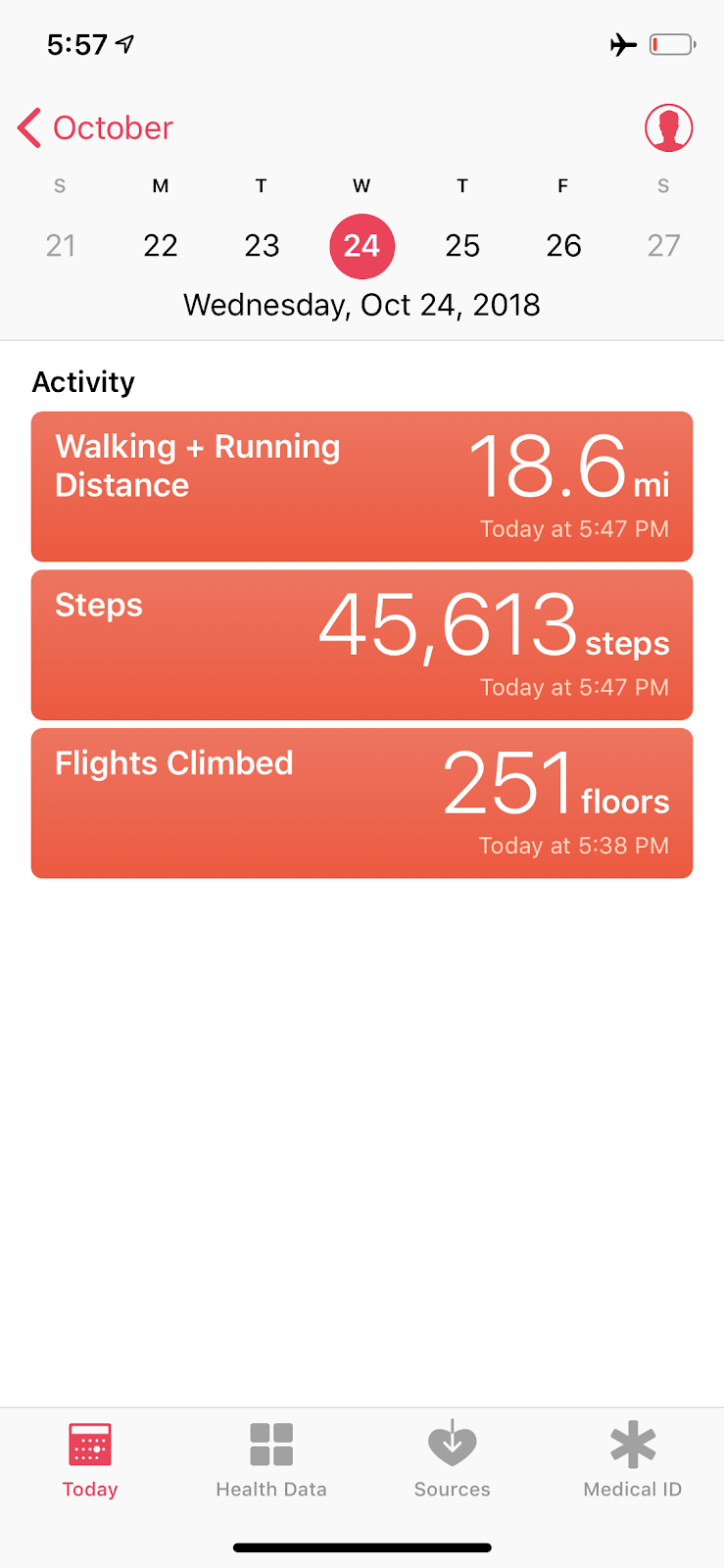724x1568 pixels.
Task: Select Tuesday the 23rd
Action: (262, 245)
